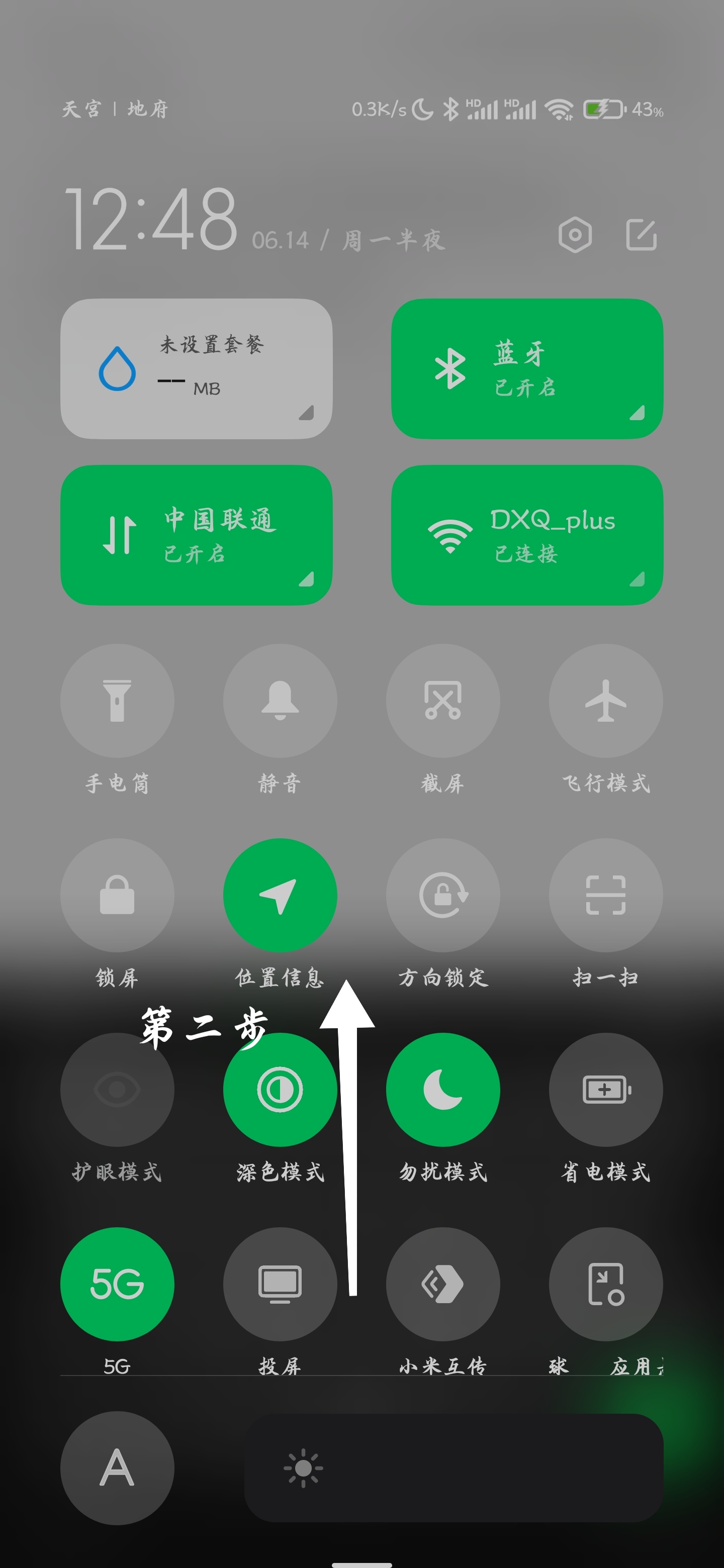Turn off dark mode 深色模式

click(x=280, y=1090)
